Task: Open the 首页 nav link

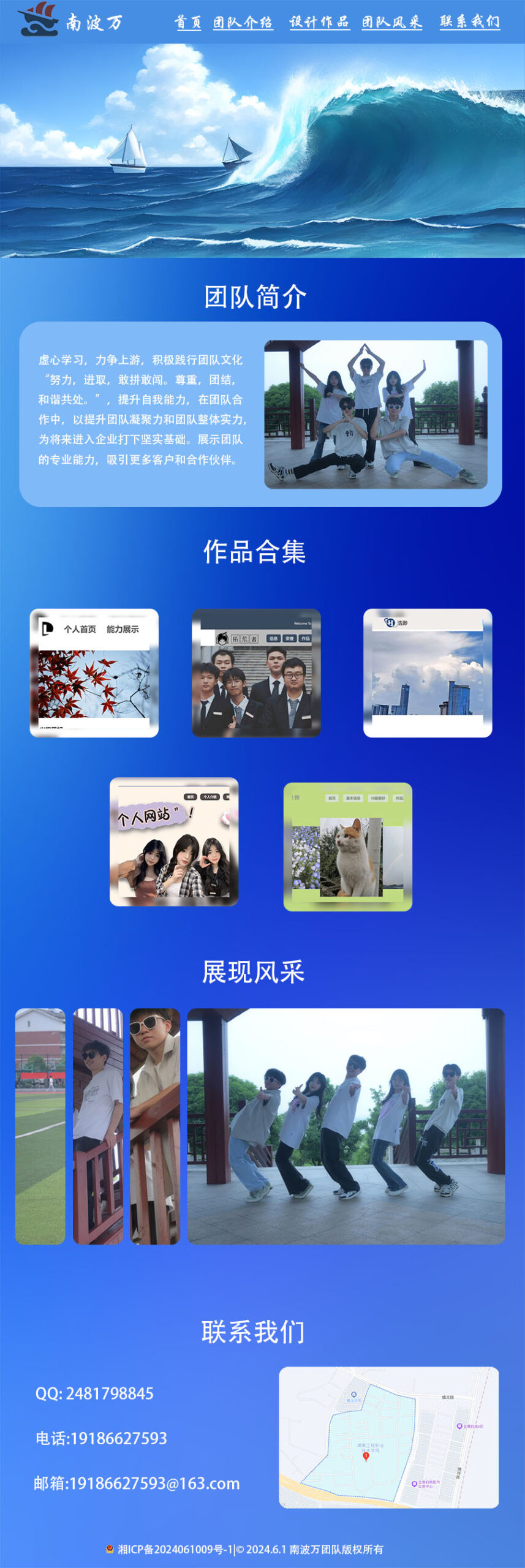Action: point(187,23)
